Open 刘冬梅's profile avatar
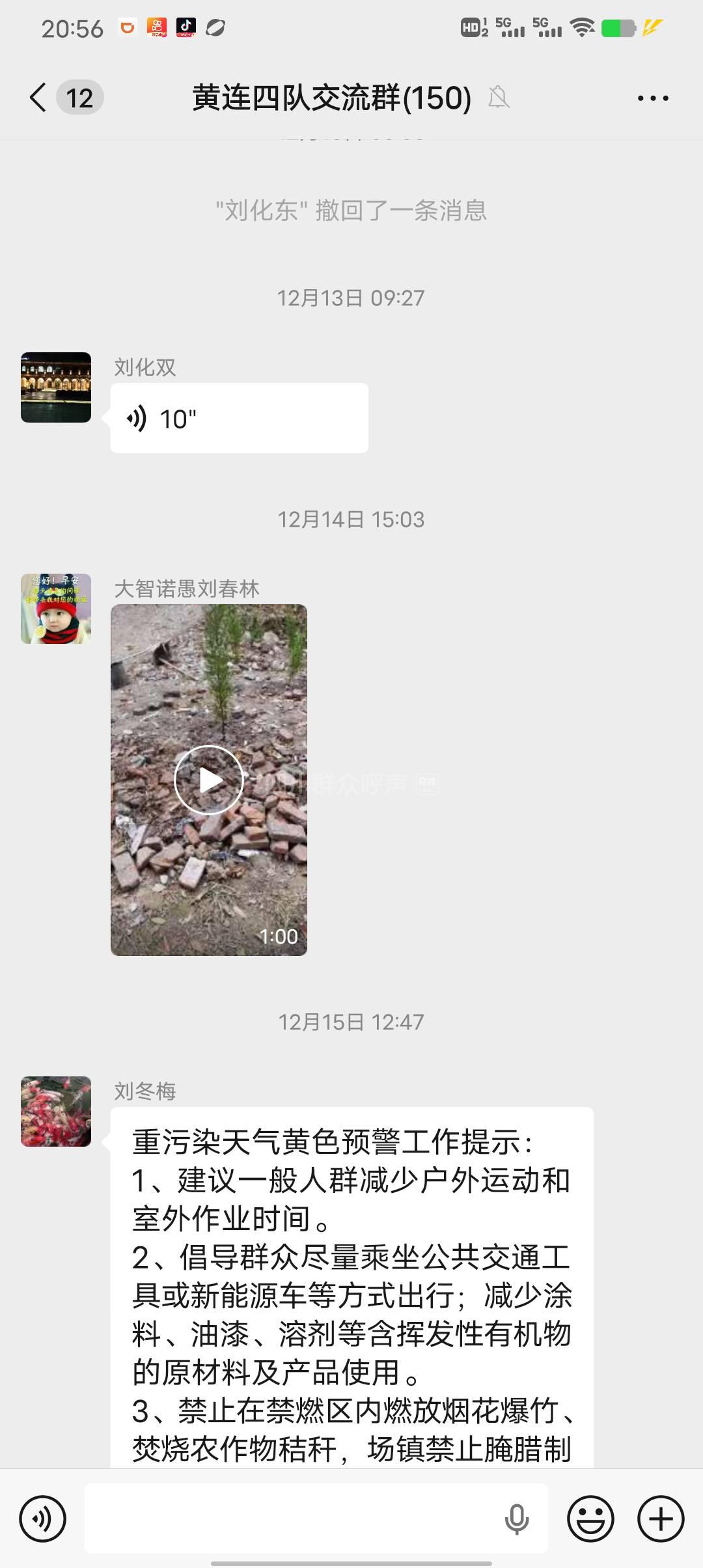The height and width of the screenshot is (1568, 703). pyautogui.click(x=56, y=1112)
